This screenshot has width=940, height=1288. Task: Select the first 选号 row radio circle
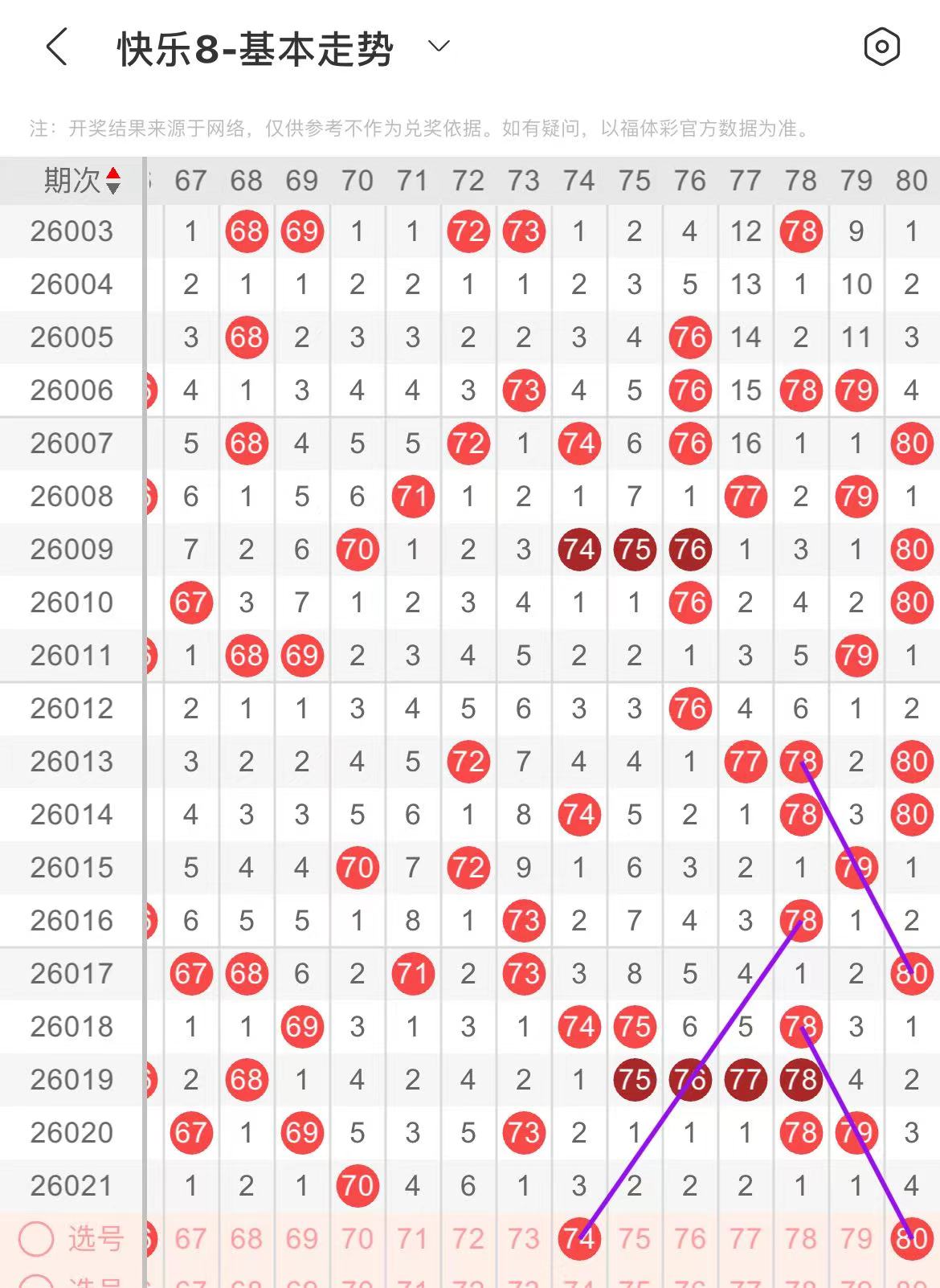point(36,1238)
